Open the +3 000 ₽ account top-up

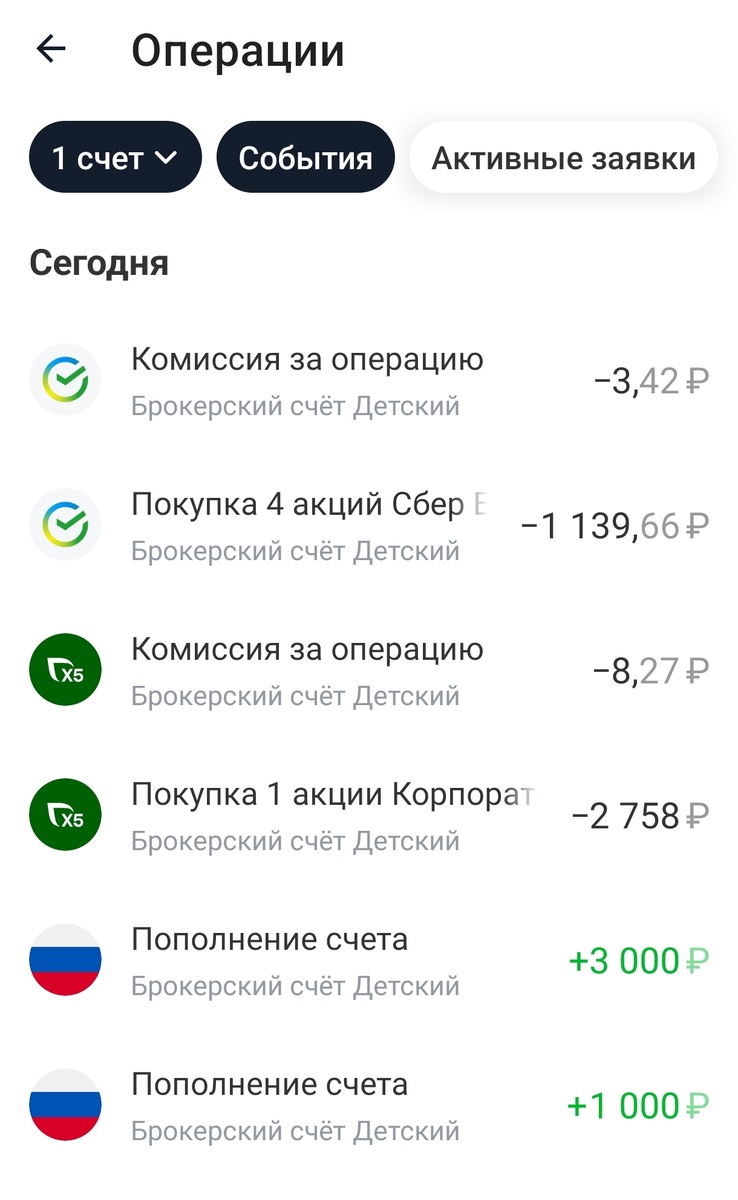369,960
